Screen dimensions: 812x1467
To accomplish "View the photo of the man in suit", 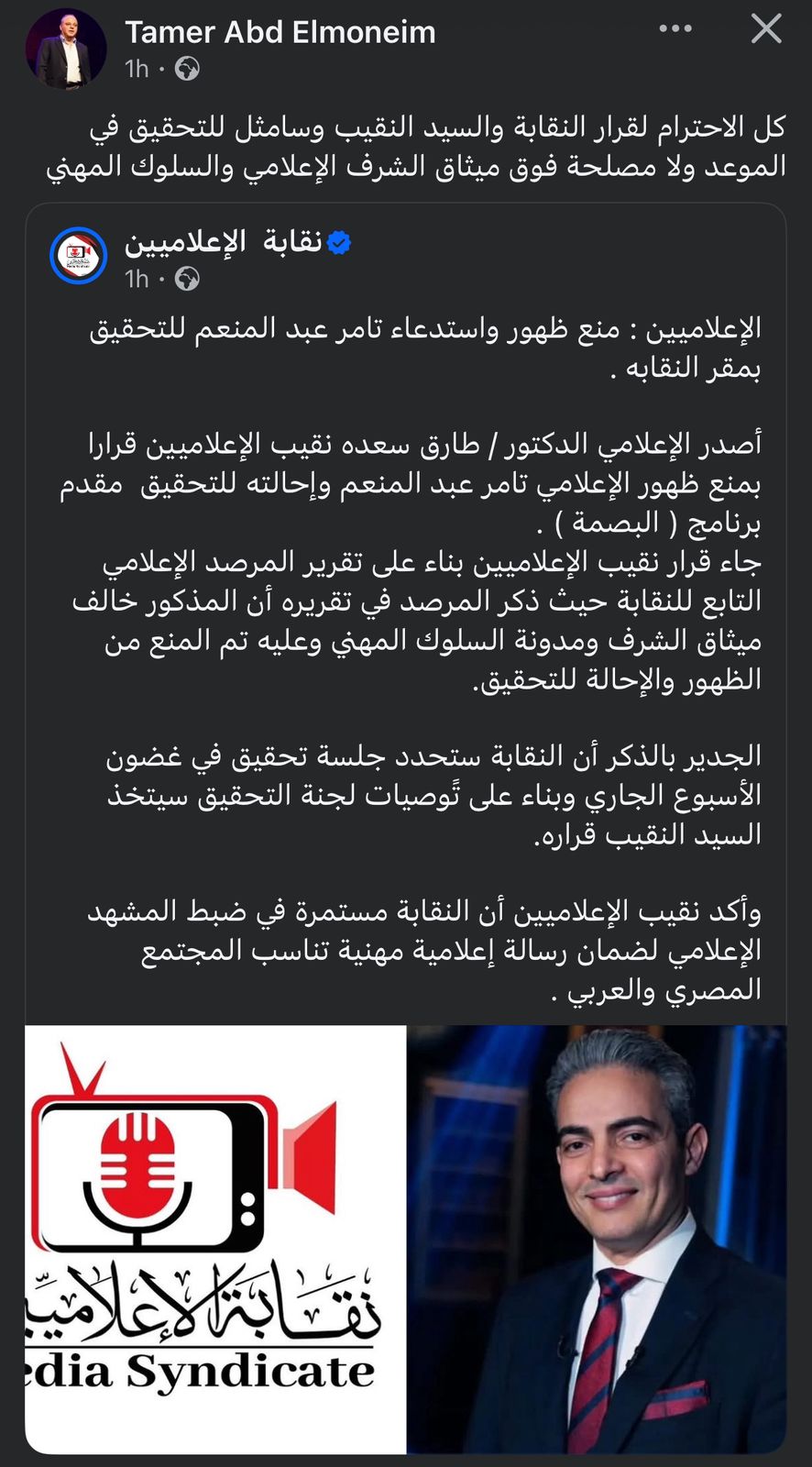I will [597, 1239].
